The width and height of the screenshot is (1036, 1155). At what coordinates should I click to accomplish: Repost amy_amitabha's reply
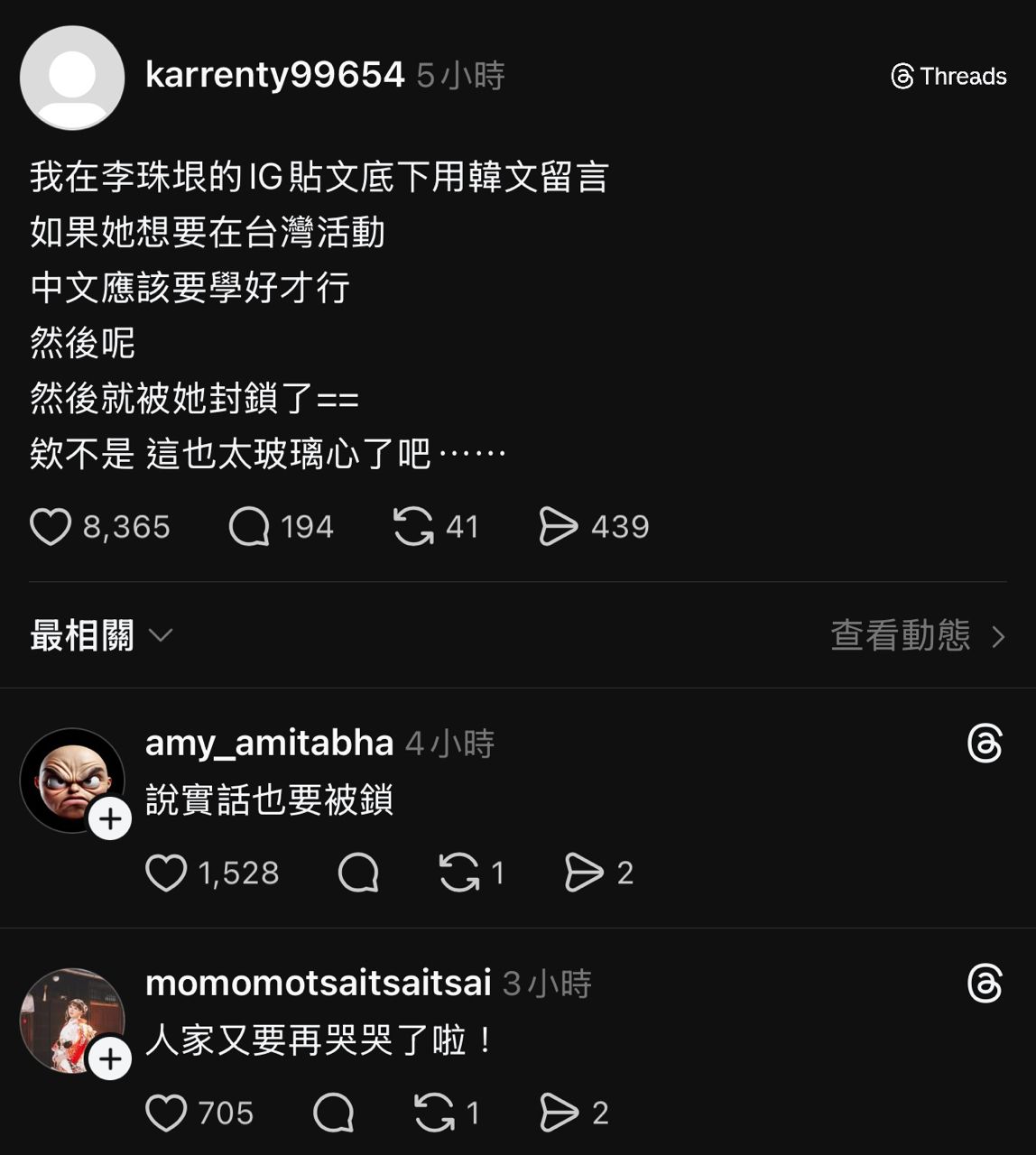click(x=459, y=873)
